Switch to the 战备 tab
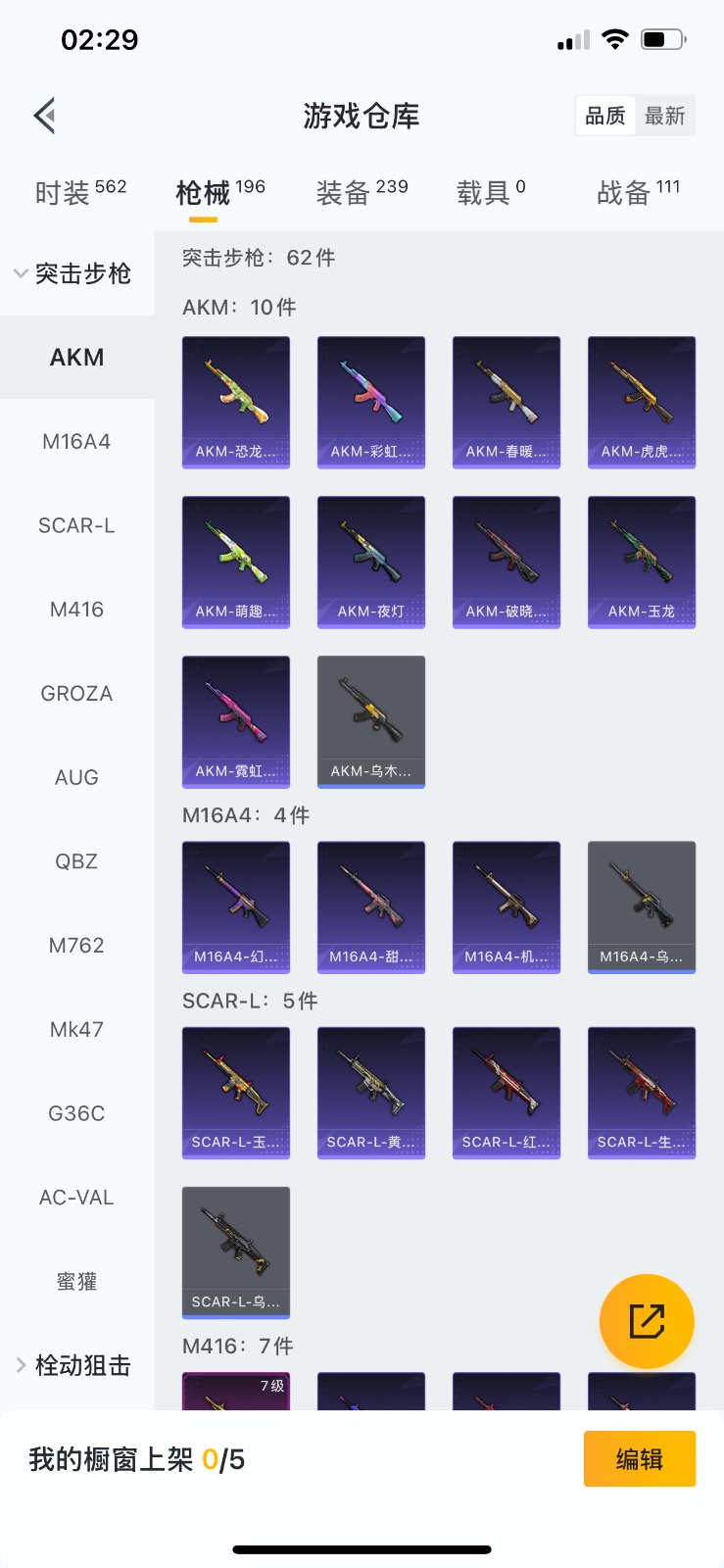724x1568 pixels. pos(638,192)
